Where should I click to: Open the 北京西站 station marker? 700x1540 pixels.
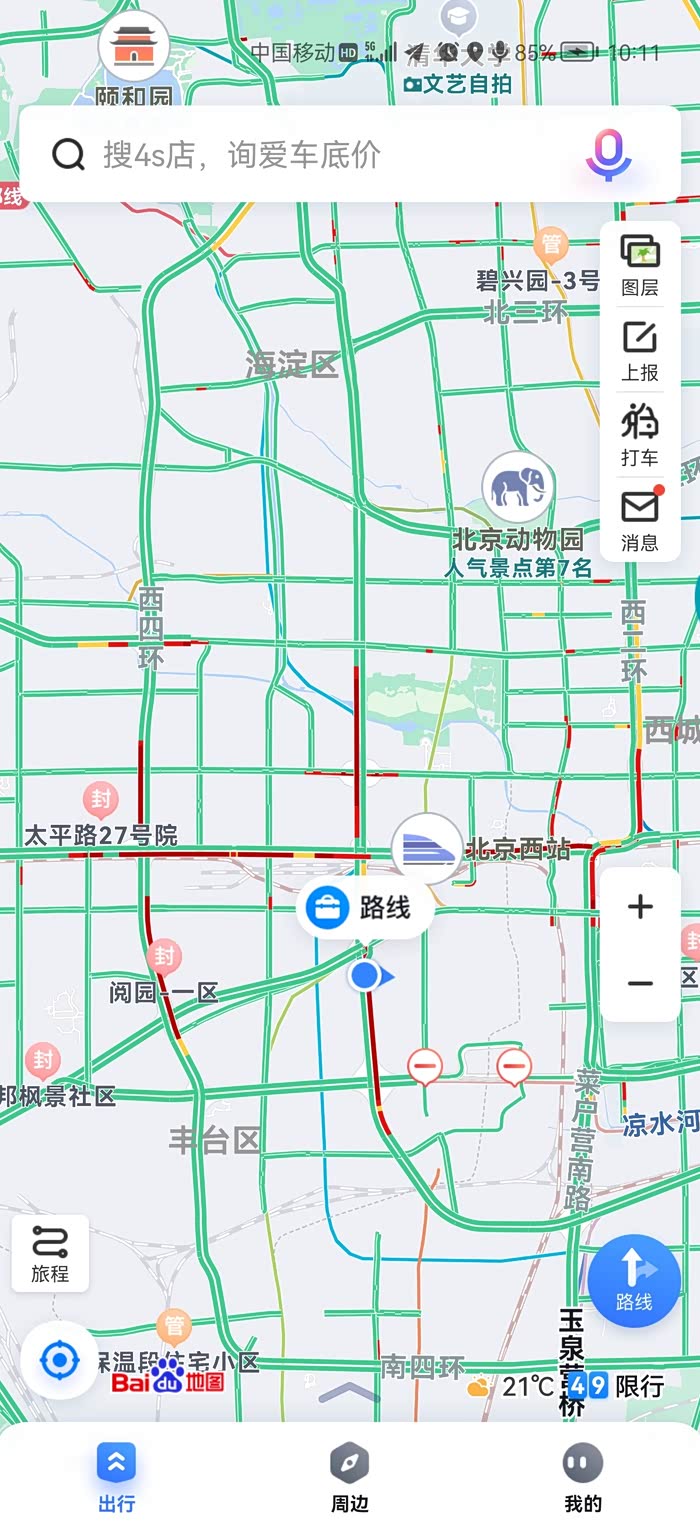tap(427, 849)
